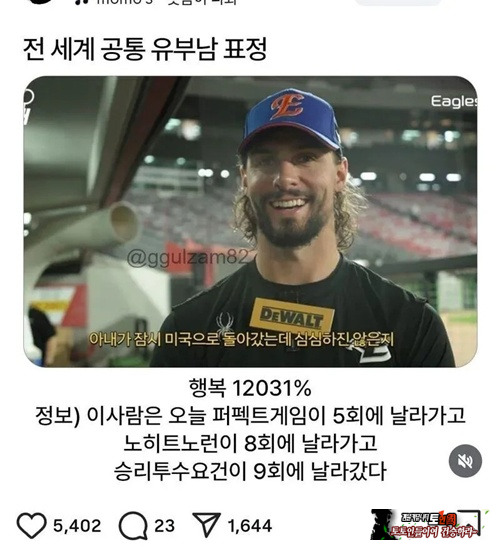Share the post via paper plane icon
Viewport: 500px width, 550px height.
206,525
